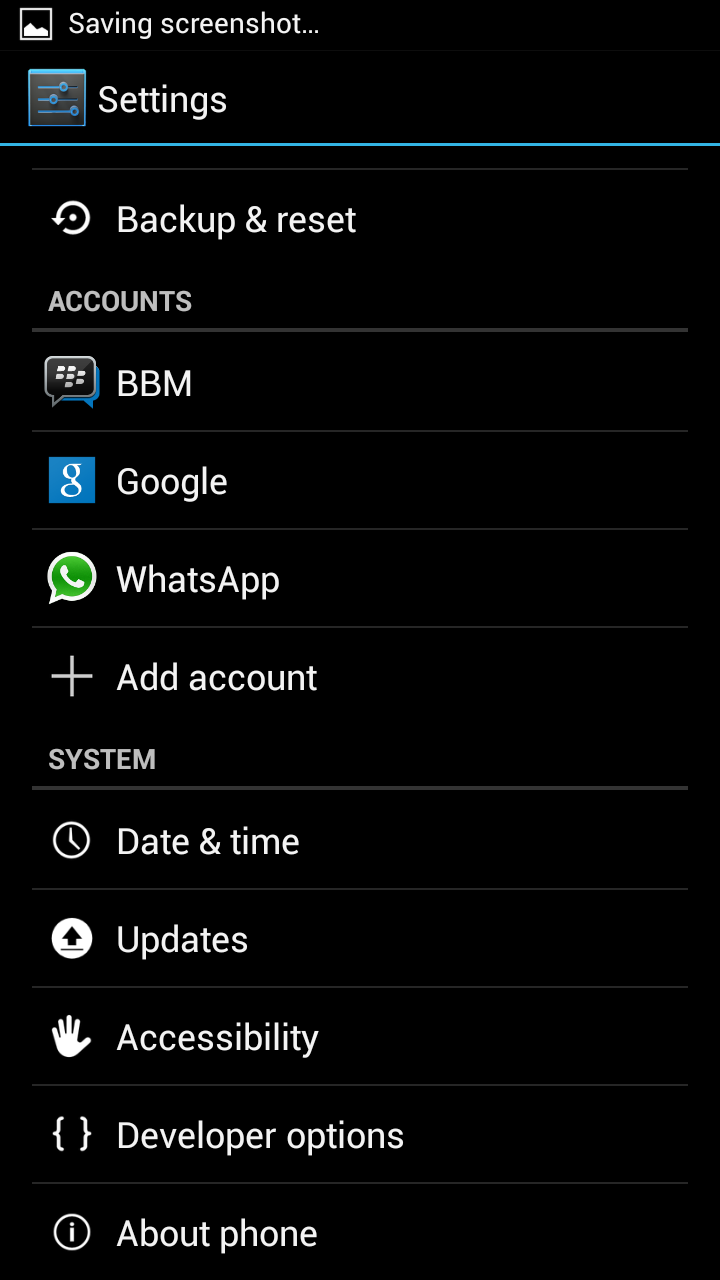The height and width of the screenshot is (1280, 720).
Task: Open Developer options
Action: (260, 1135)
